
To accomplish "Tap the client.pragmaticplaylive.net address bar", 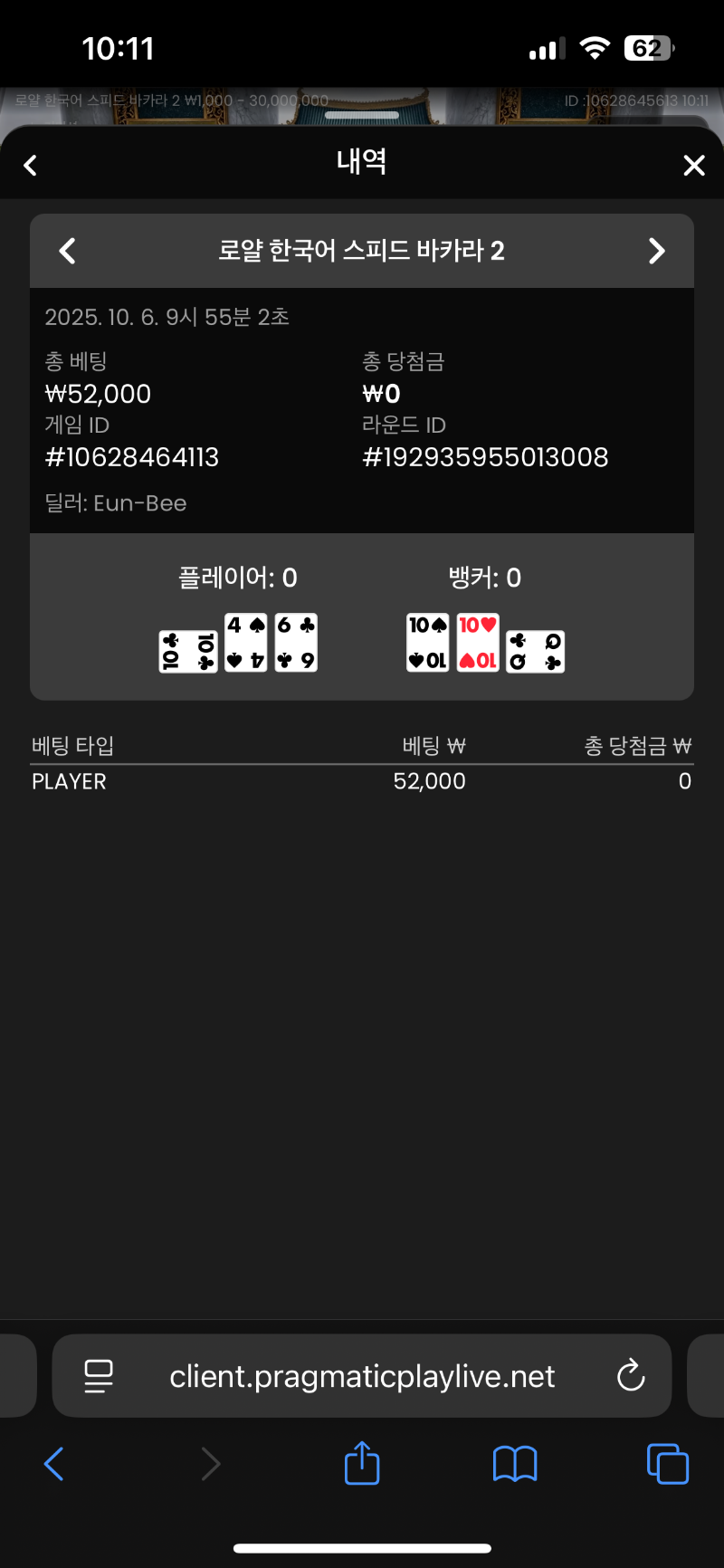I will tap(362, 1376).
